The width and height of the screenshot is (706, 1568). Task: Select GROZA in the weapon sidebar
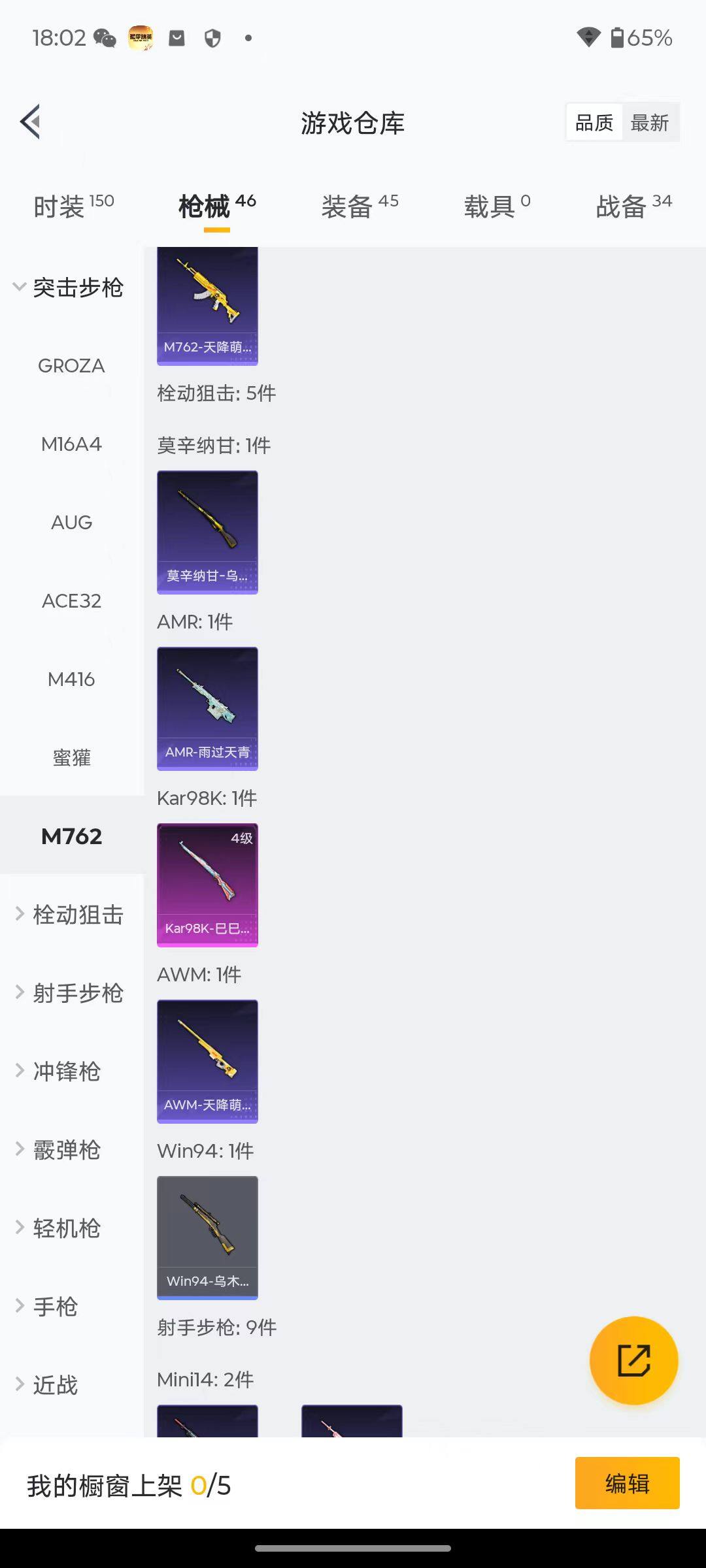pos(71,366)
